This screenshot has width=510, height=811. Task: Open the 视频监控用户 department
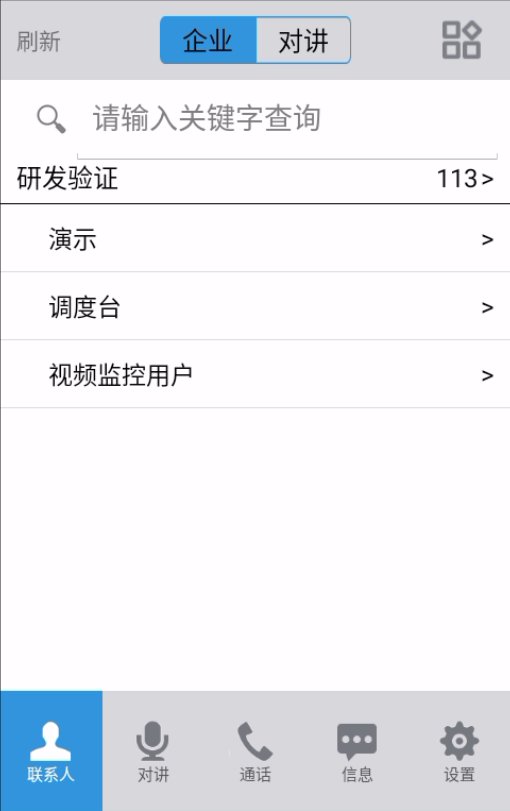[255, 374]
